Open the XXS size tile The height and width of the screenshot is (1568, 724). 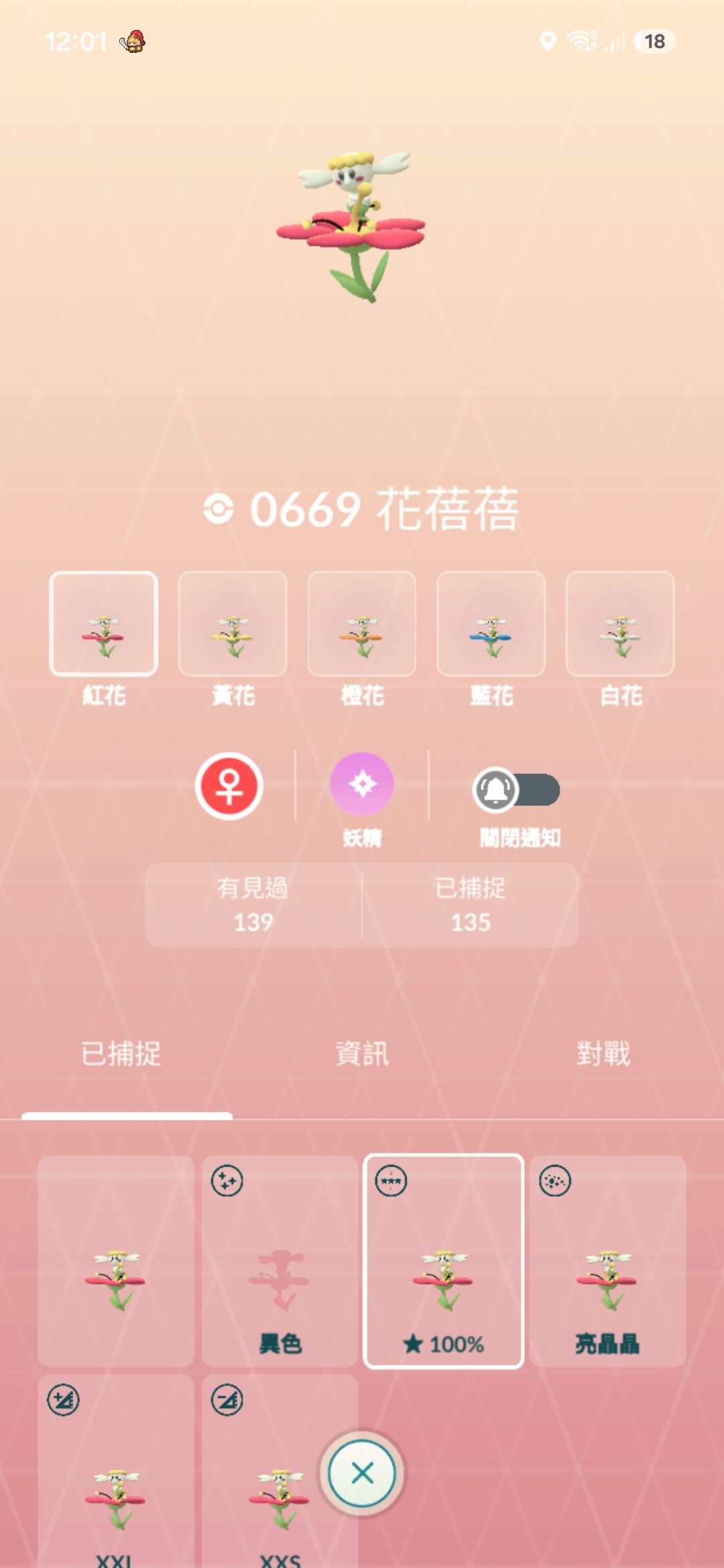tap(280, 1471)
